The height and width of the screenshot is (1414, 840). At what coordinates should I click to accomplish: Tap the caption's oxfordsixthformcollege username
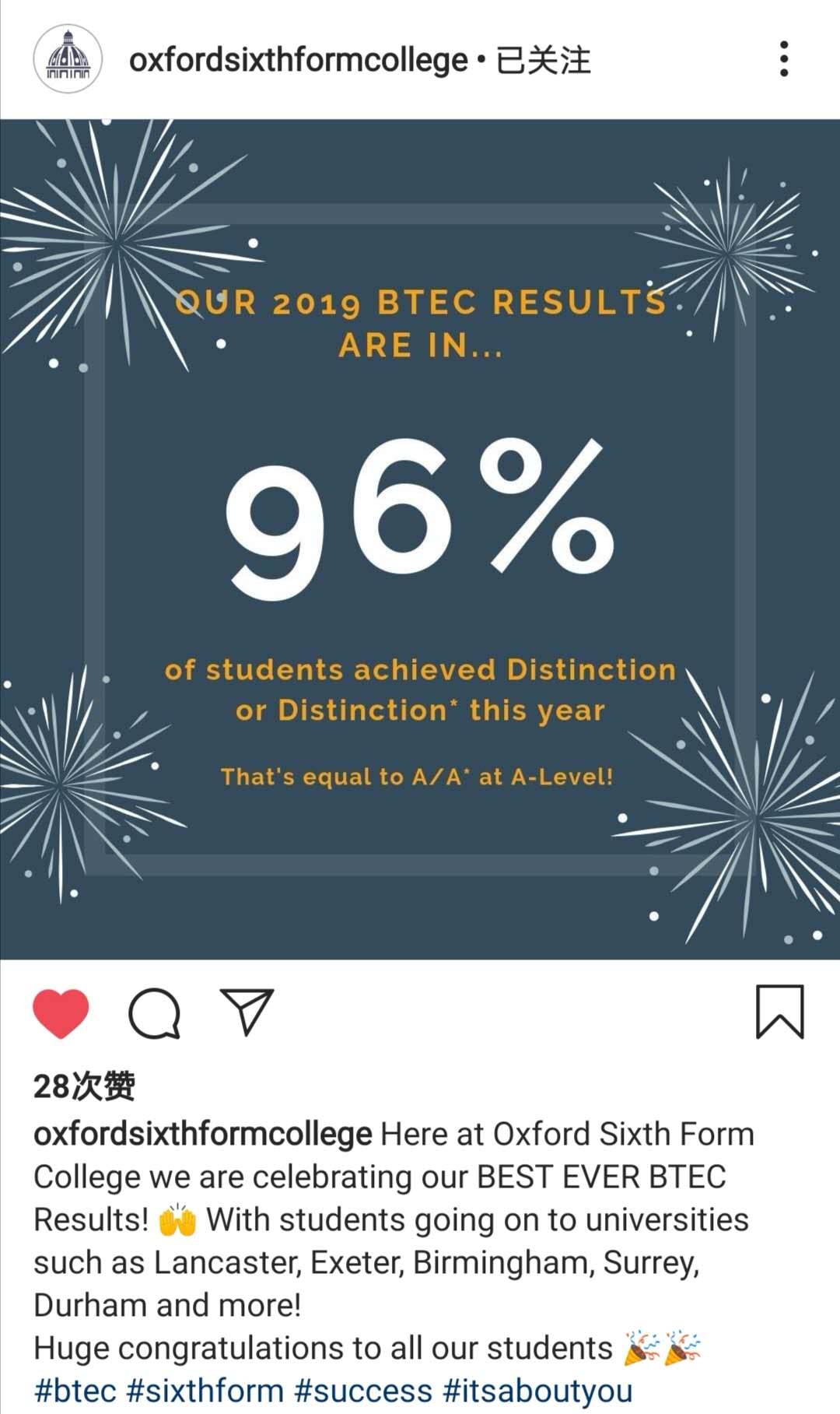(x=202, y=1135)
